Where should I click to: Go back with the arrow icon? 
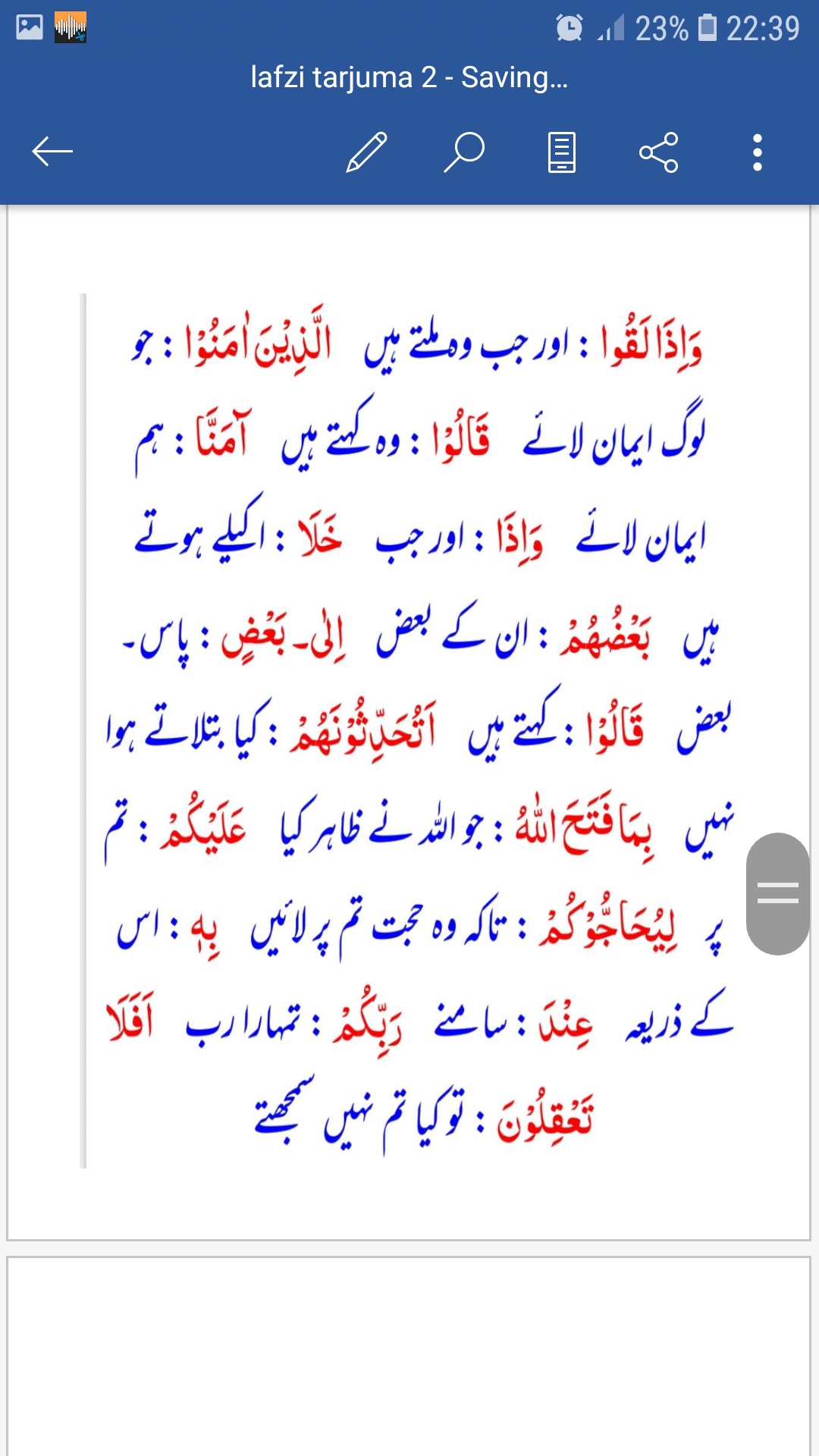[x=52, y=152]
